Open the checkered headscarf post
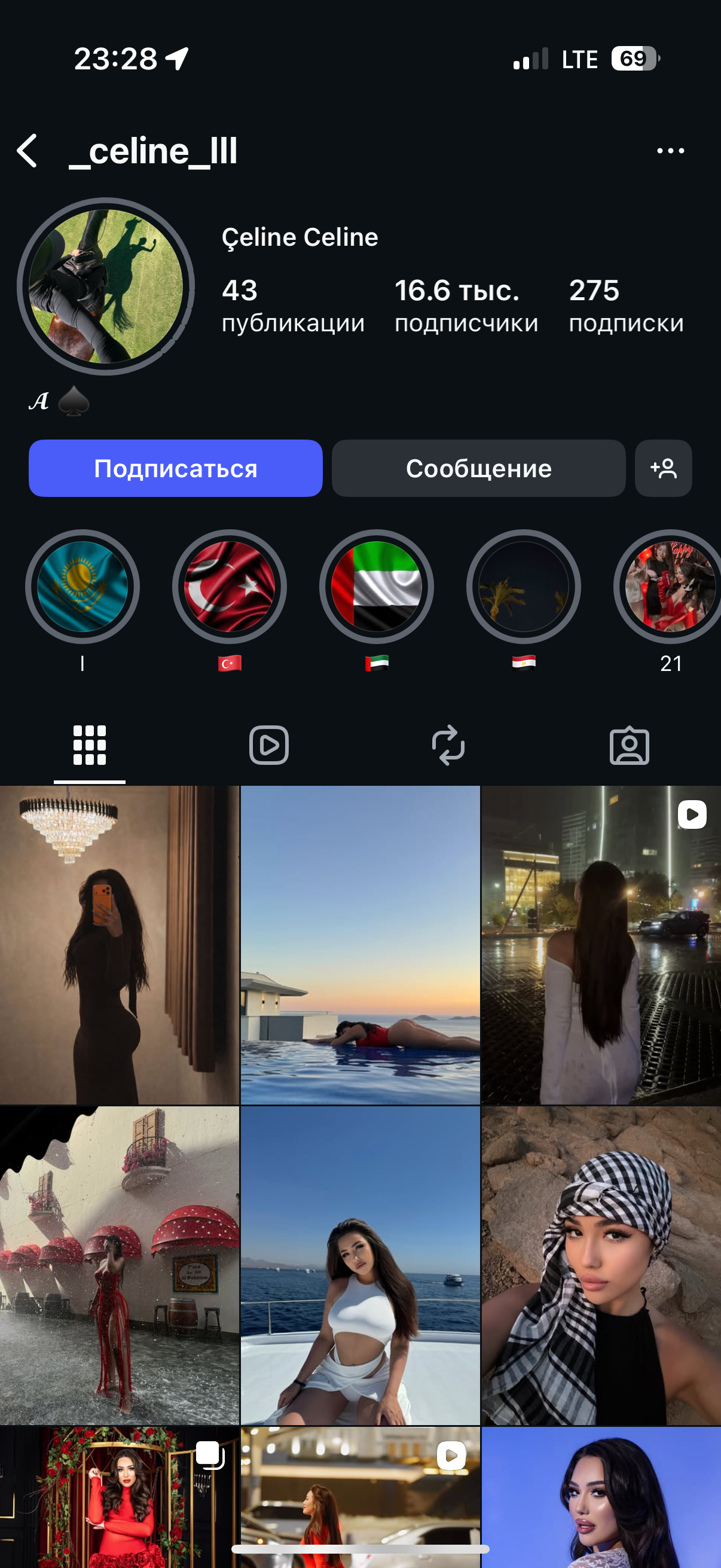Image resolution: width=721 pixels, height=1568 pixels. (601, 1265)
